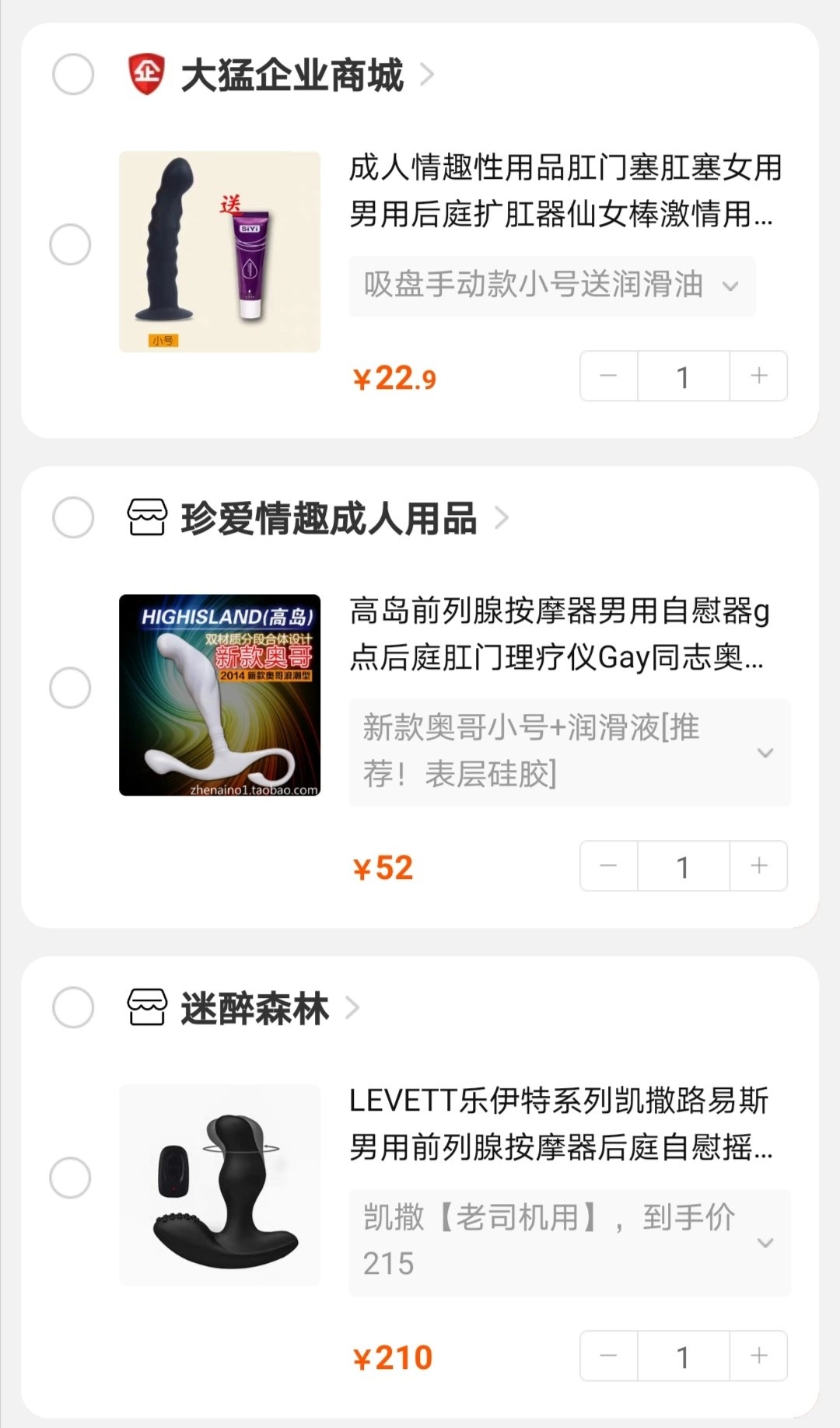840x1428 pixels.
Task: Select all items from 珍爱情趣成人用品 store
Action: pos(73,518)
